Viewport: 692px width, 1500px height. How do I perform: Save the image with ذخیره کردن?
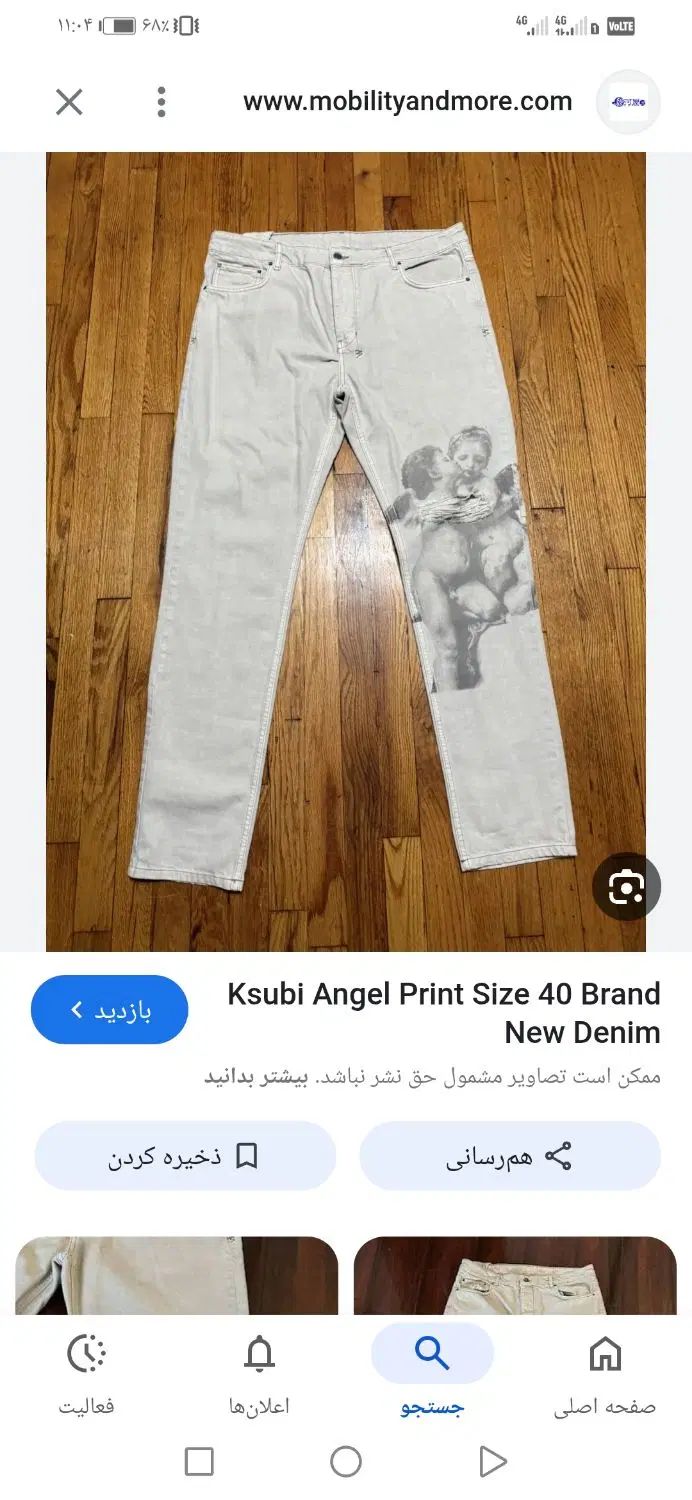click(185, 1156)
